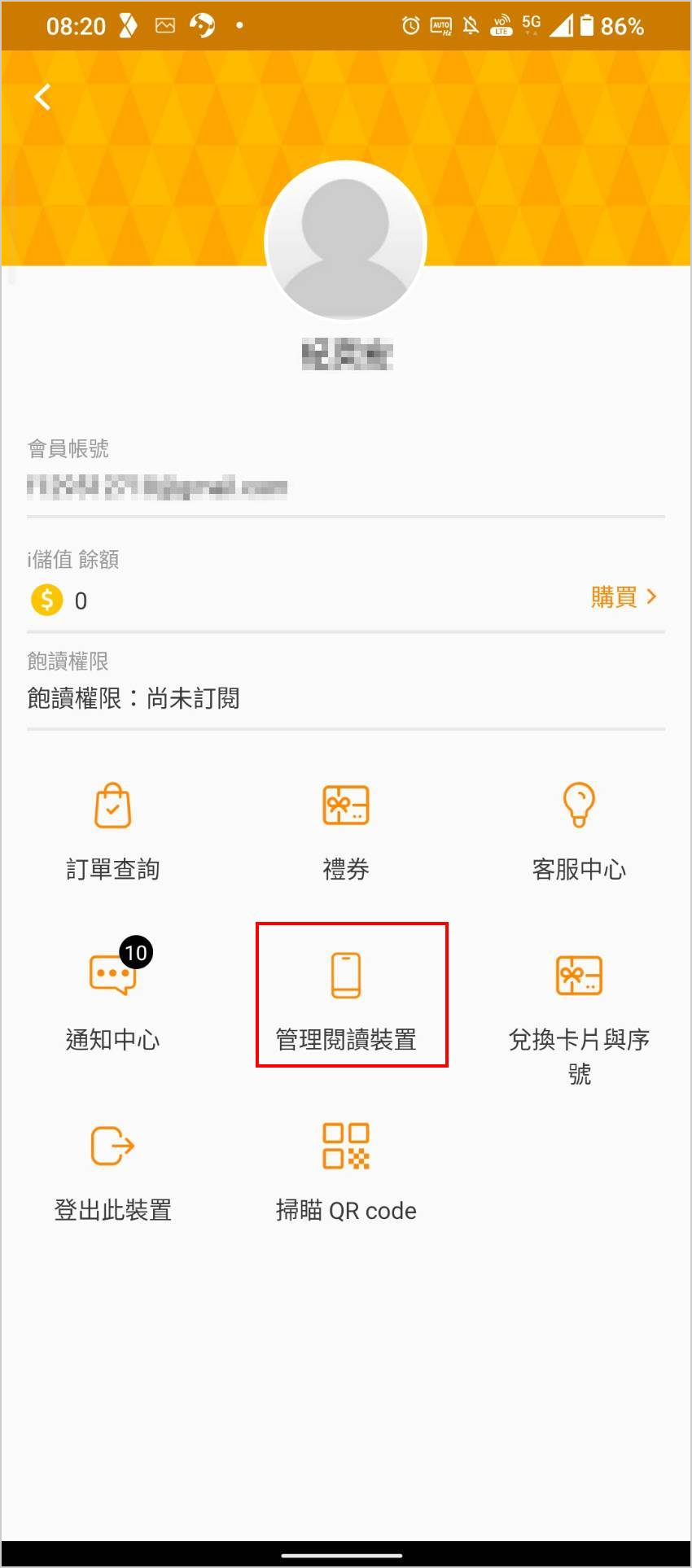Open 管理閱讀裝置 device management

346,999
